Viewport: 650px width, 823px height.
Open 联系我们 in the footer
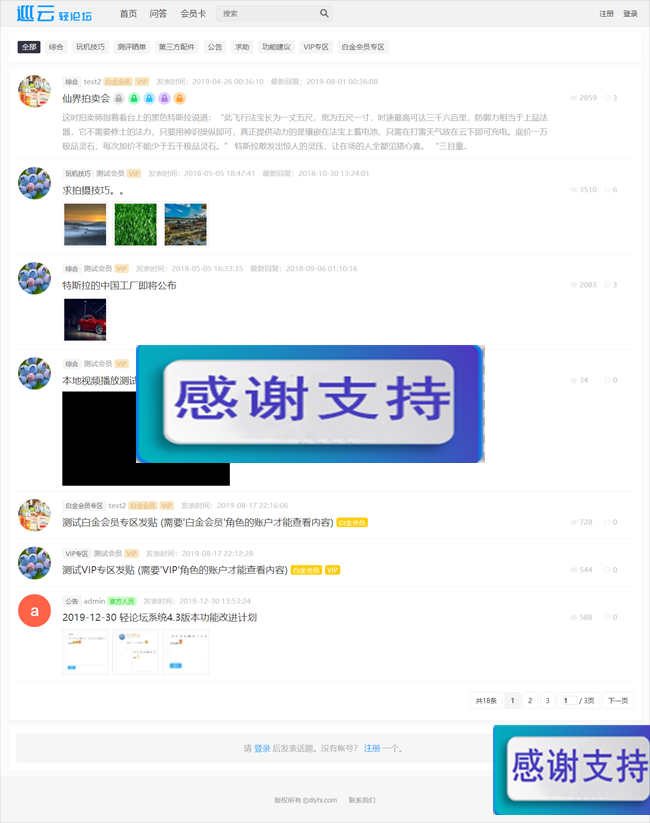pos(362,800)
